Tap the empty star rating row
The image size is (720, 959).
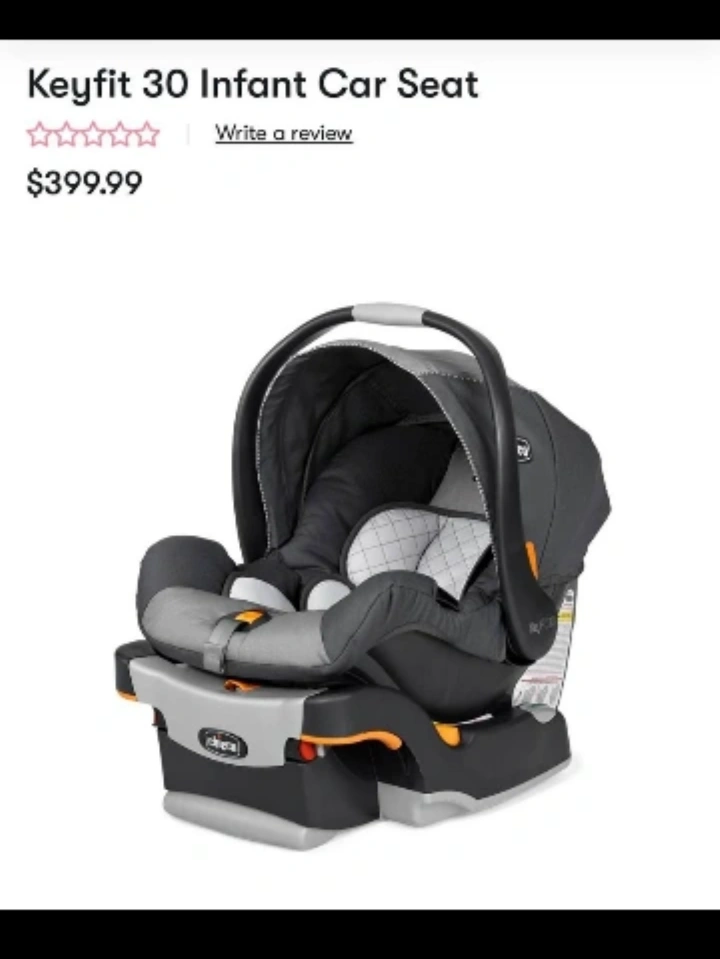pyautogui.click(x=93, y=134)
